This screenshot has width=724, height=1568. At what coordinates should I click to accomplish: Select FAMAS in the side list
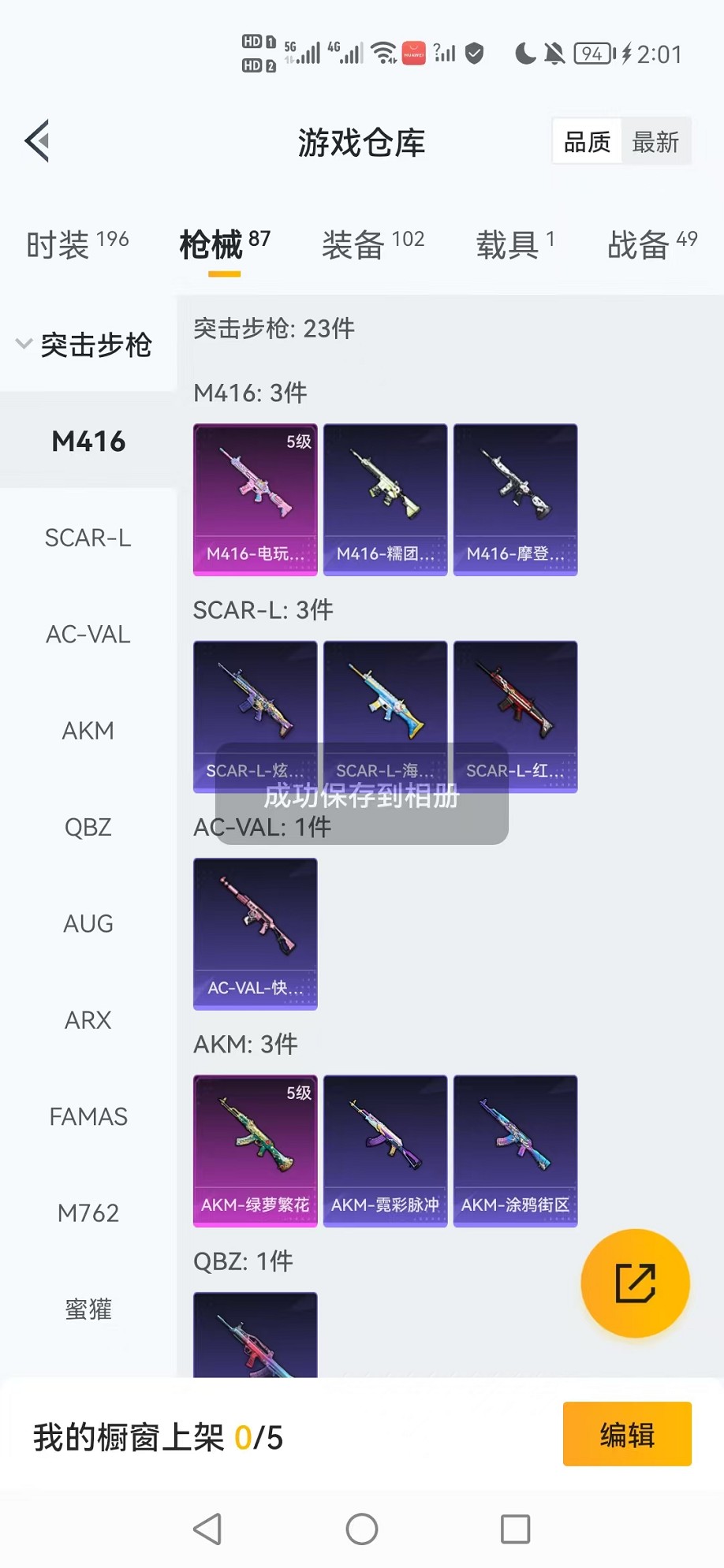(x=88, y=1116)
